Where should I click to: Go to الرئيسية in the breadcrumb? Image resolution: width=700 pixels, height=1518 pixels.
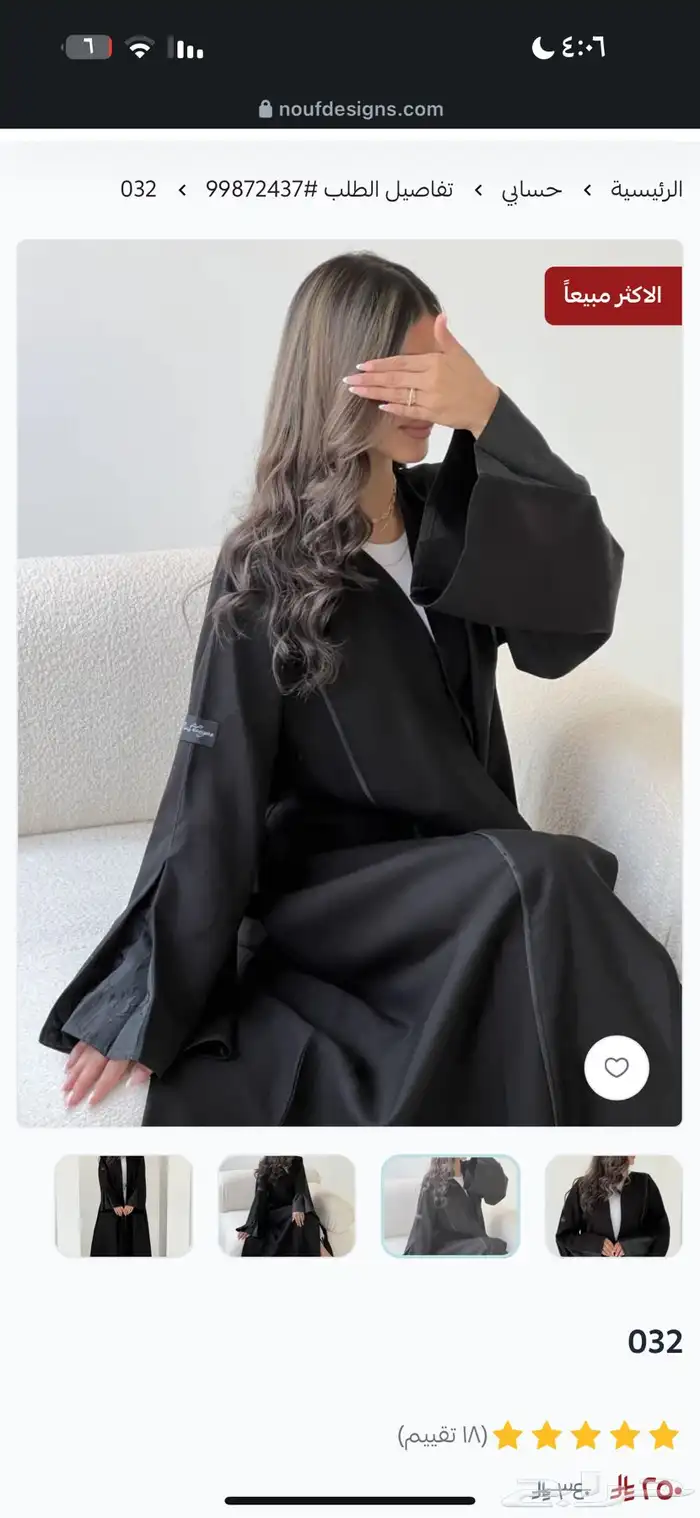646,189
